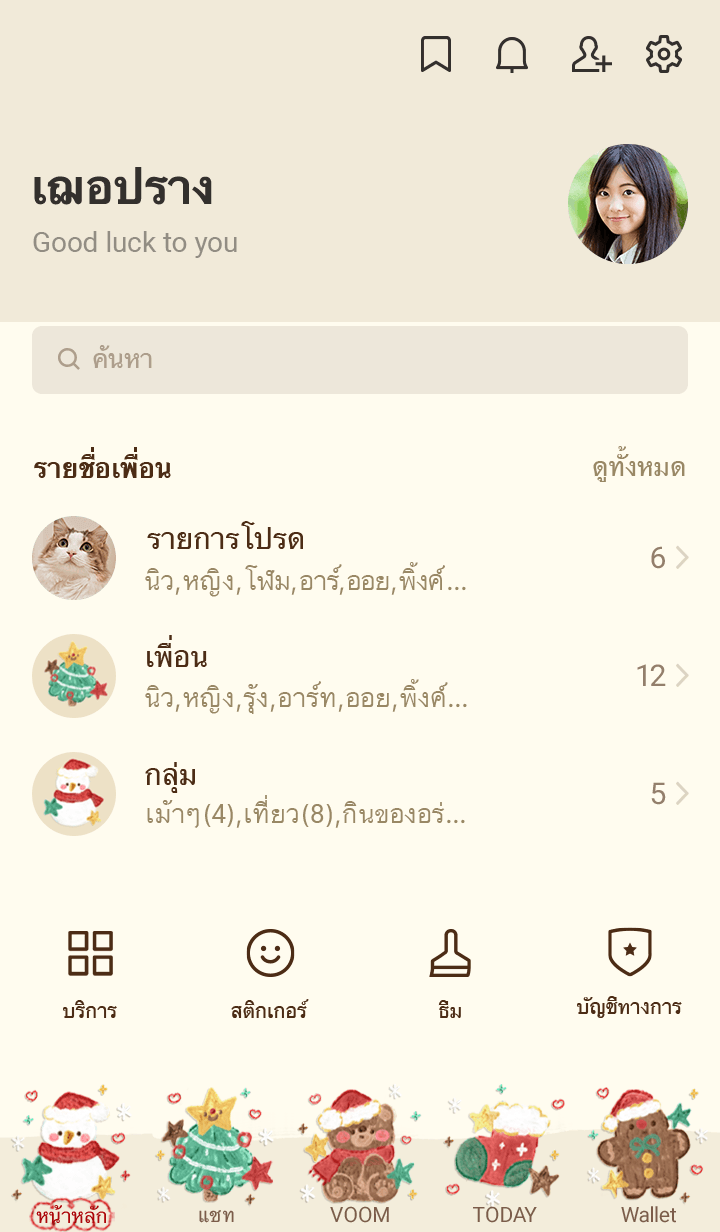Open the notifications bell

pyautogui.click(x=512, y=55)
